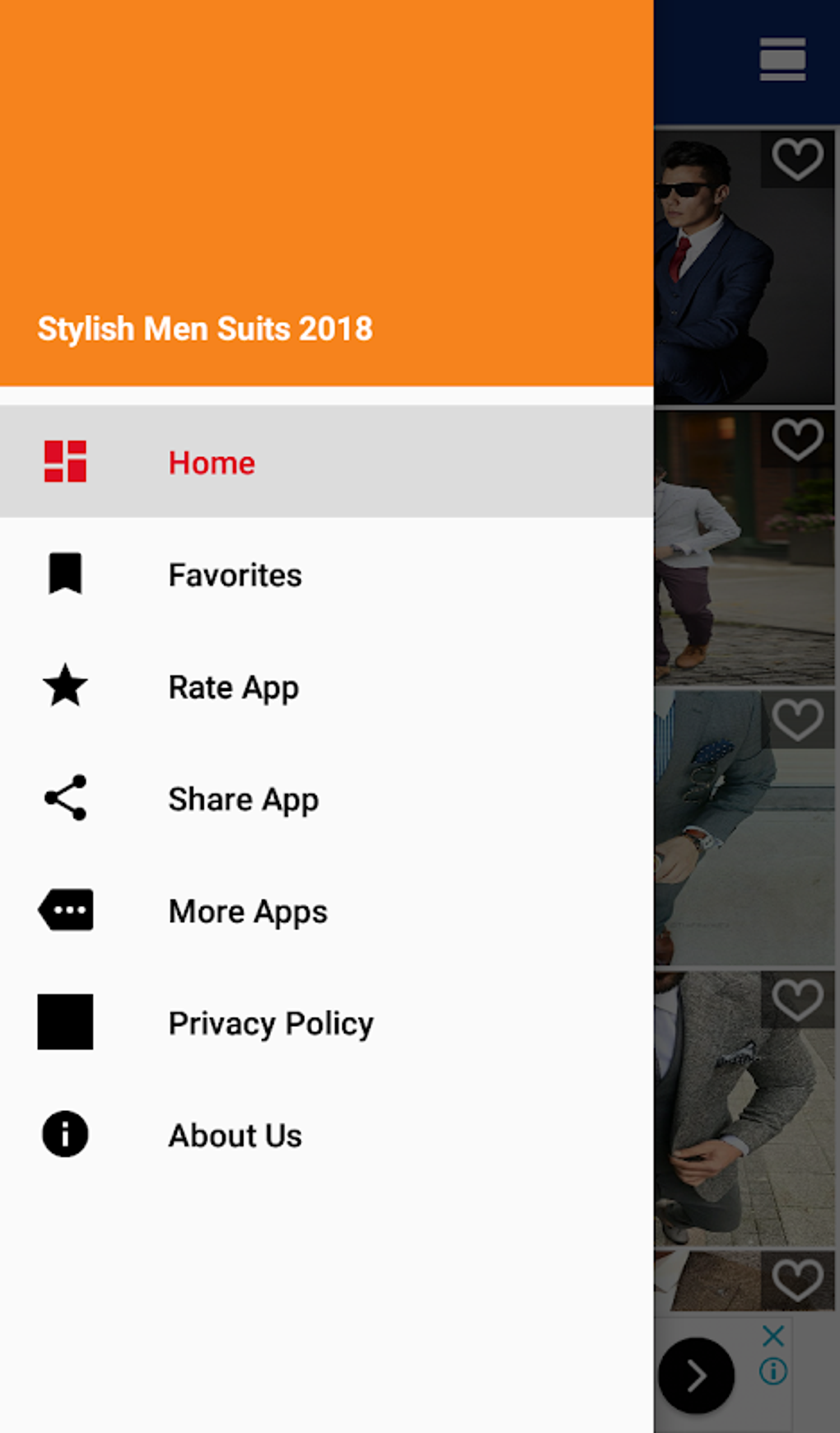Tap the layout view icon in top bar
Screen dimensions: 840x1433
[782, 59]
